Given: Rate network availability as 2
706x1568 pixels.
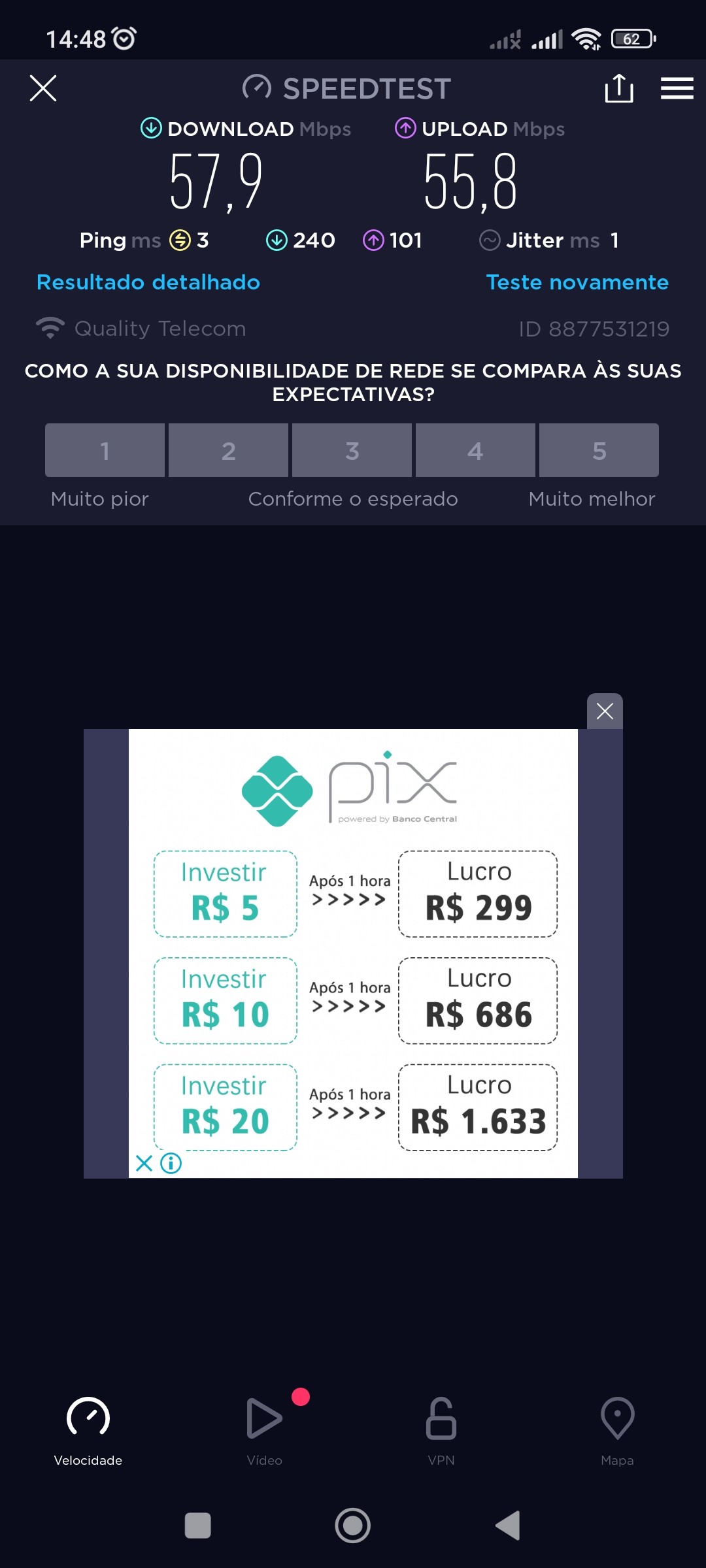Looking at the screenshot, I should [x=228, y=450].
